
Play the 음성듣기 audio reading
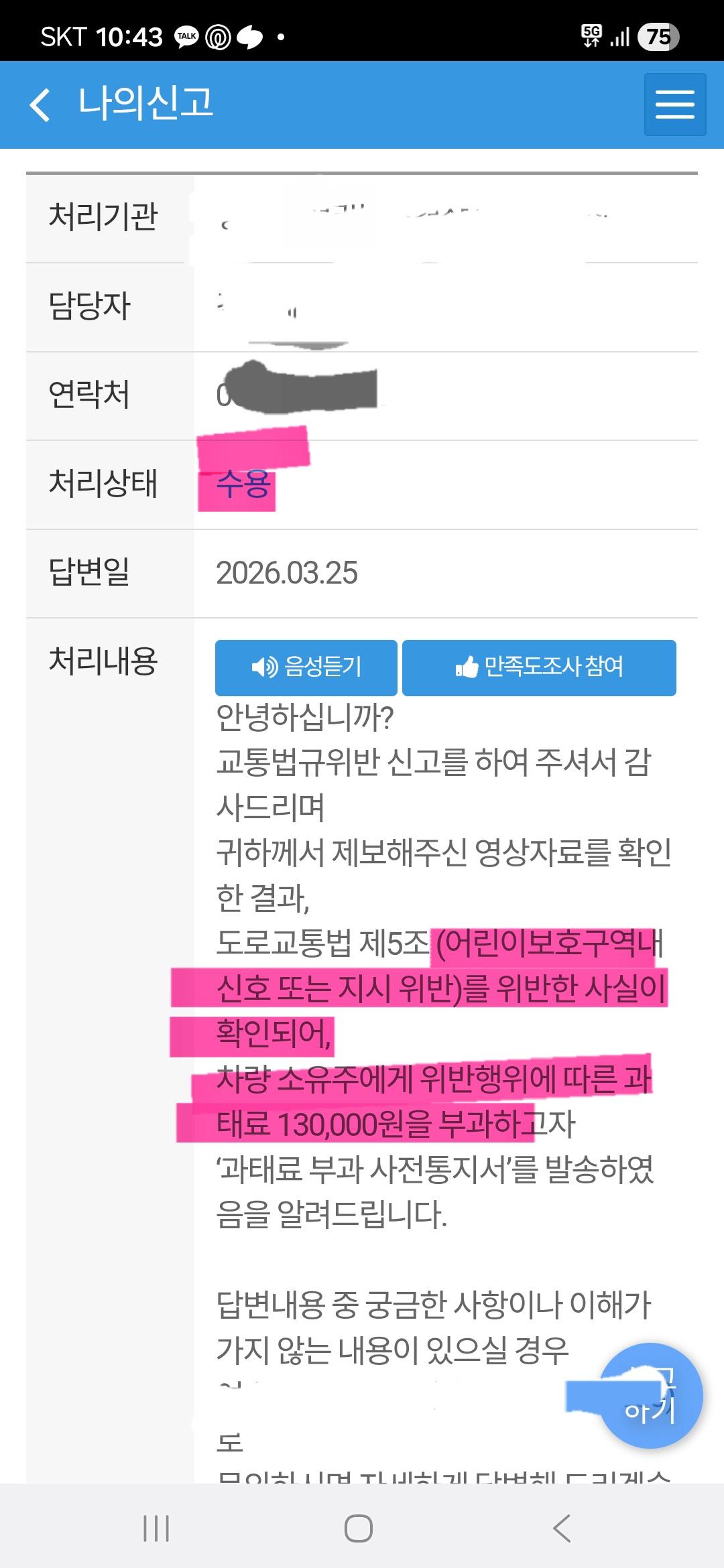(x=306, y=667)
